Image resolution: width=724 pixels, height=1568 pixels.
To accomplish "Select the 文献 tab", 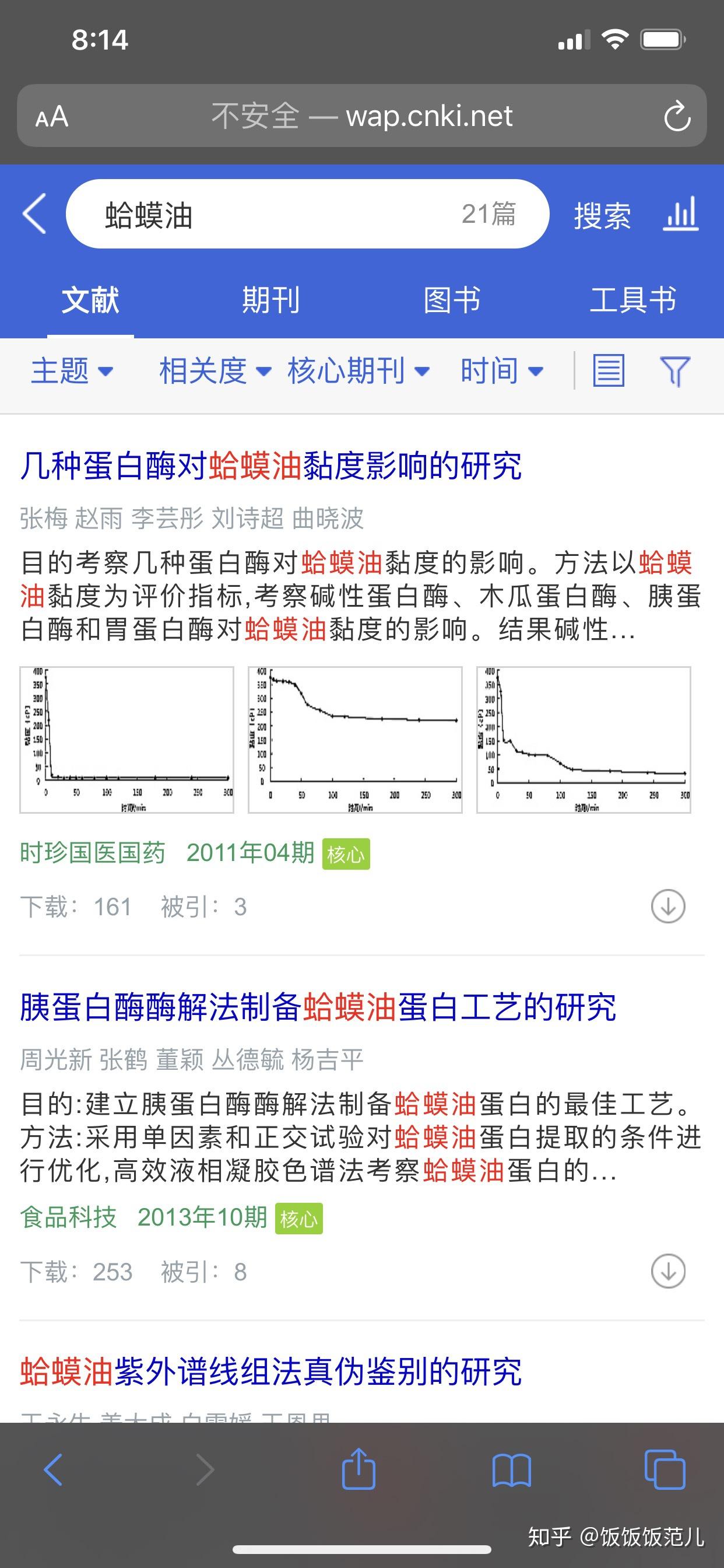I will coord(90,300).
